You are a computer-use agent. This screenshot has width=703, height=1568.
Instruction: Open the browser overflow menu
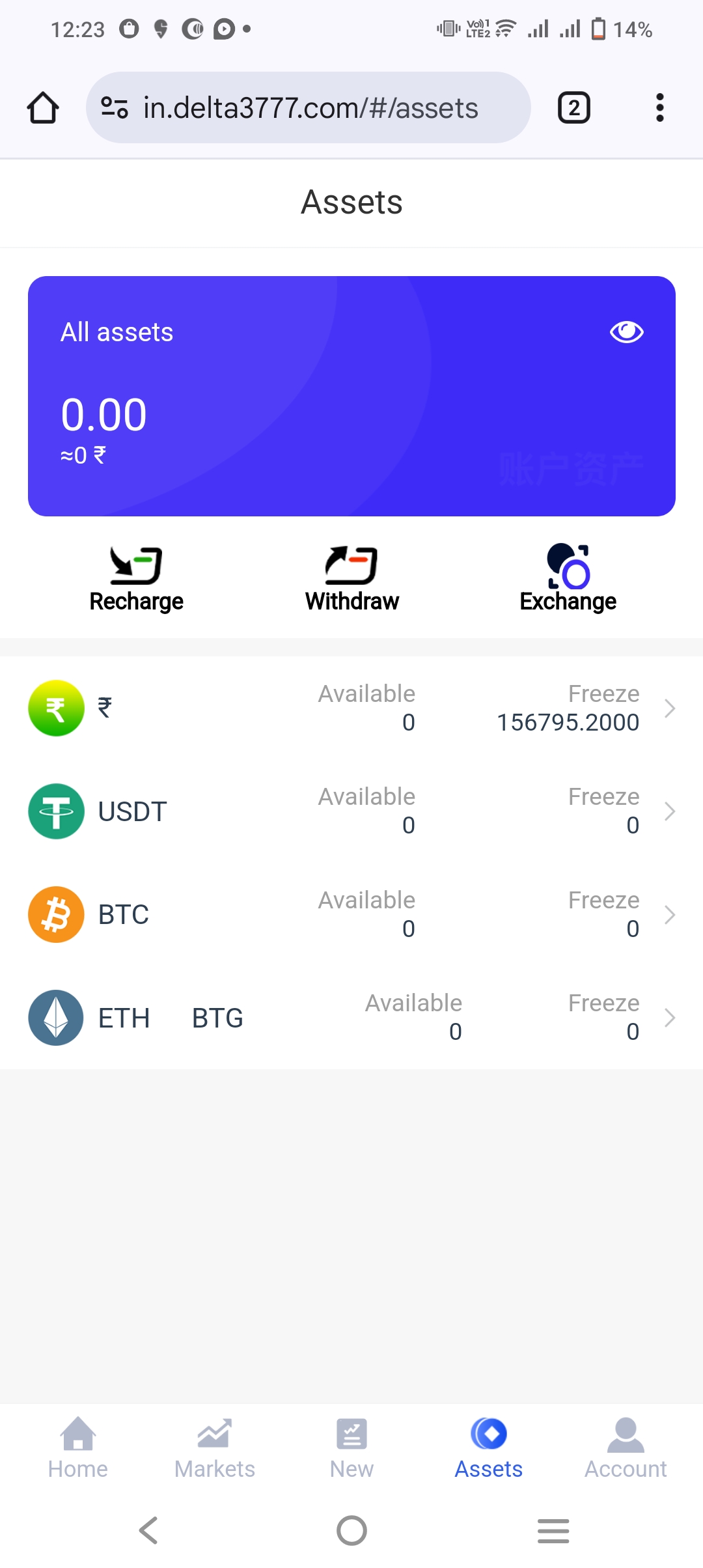coord(659,108)
